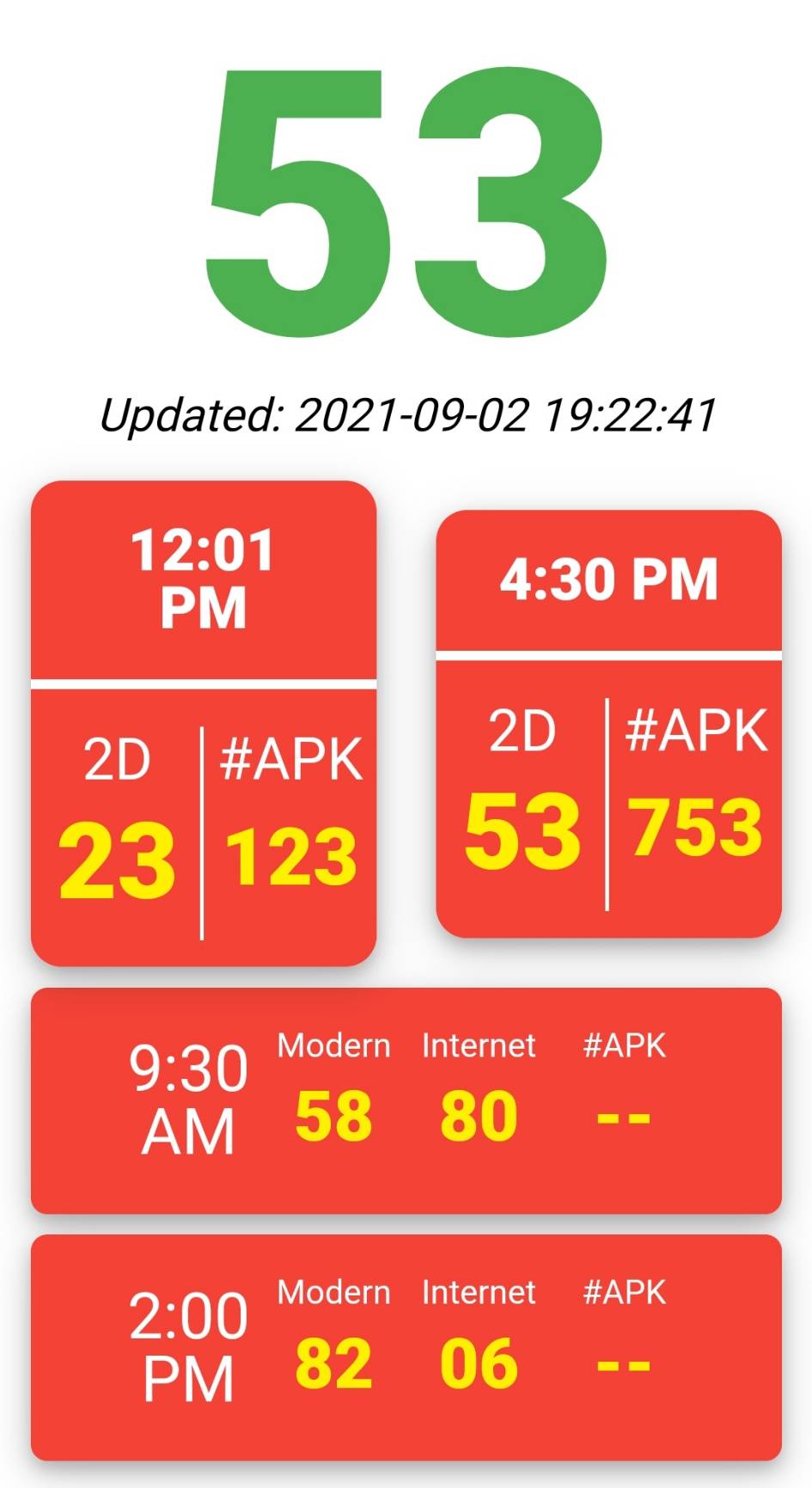Open the 2:00 PM Modern/Internet card
812x1488 pixels.
click(406, 1347)
